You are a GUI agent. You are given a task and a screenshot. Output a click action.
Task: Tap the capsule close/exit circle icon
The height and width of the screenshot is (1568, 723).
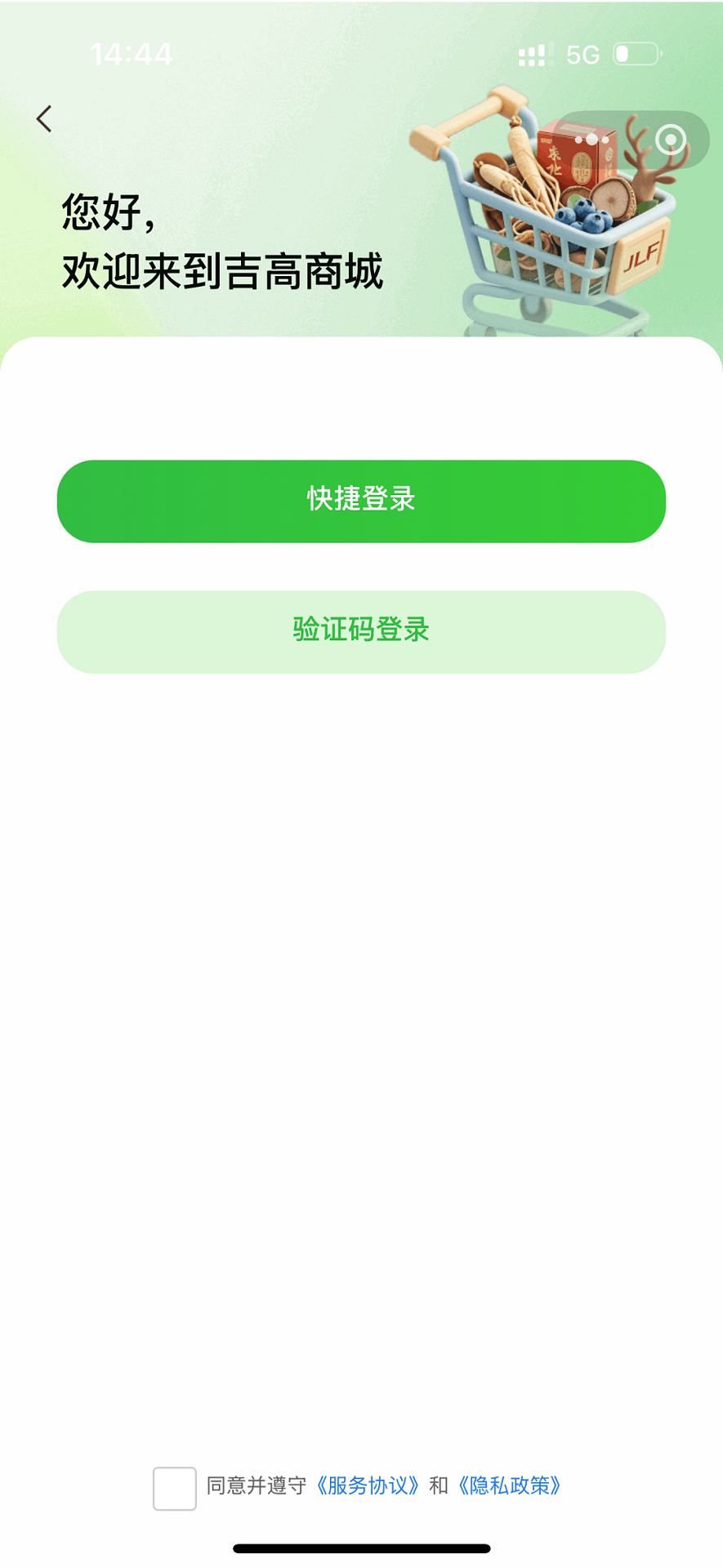(x=670, y=140)
